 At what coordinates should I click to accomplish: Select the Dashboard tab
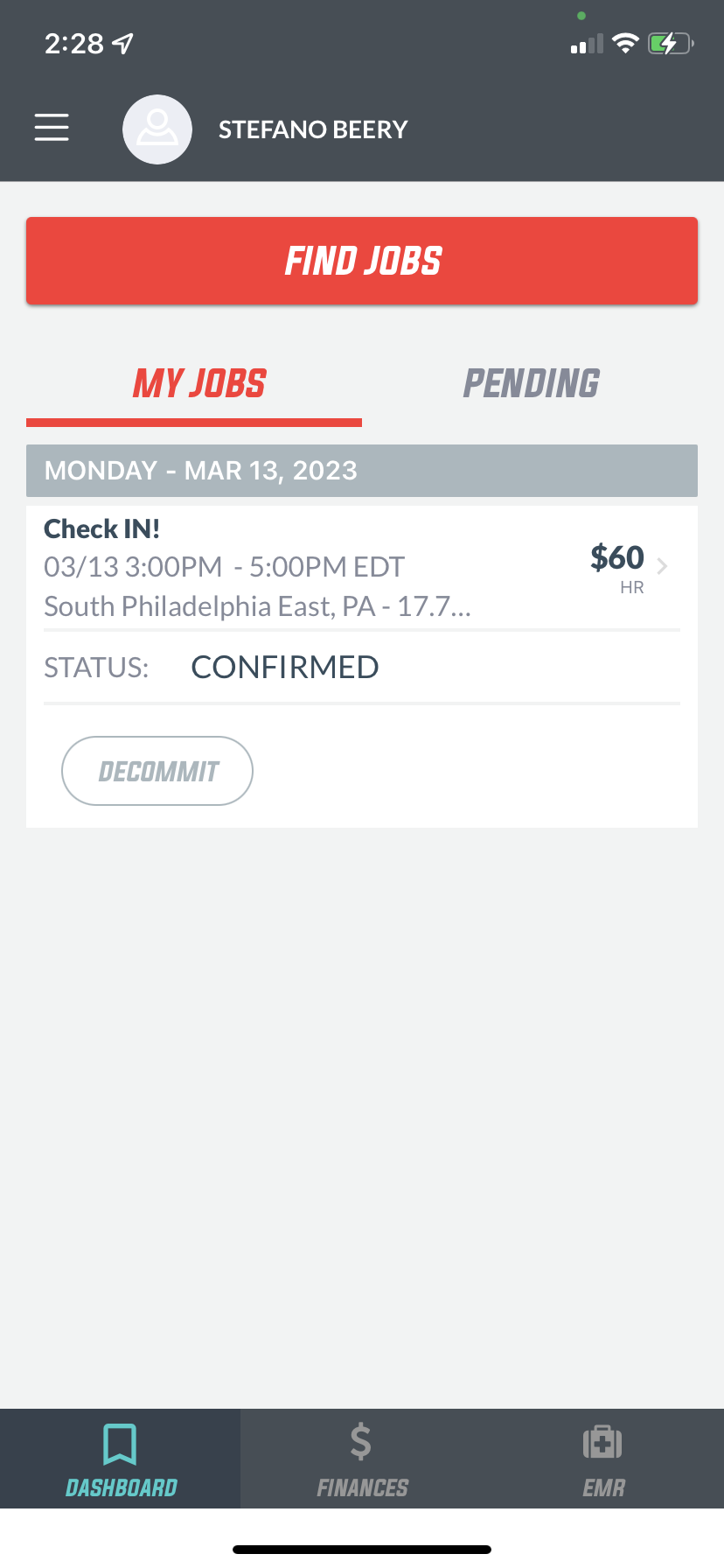click(x=121, y=1459)
